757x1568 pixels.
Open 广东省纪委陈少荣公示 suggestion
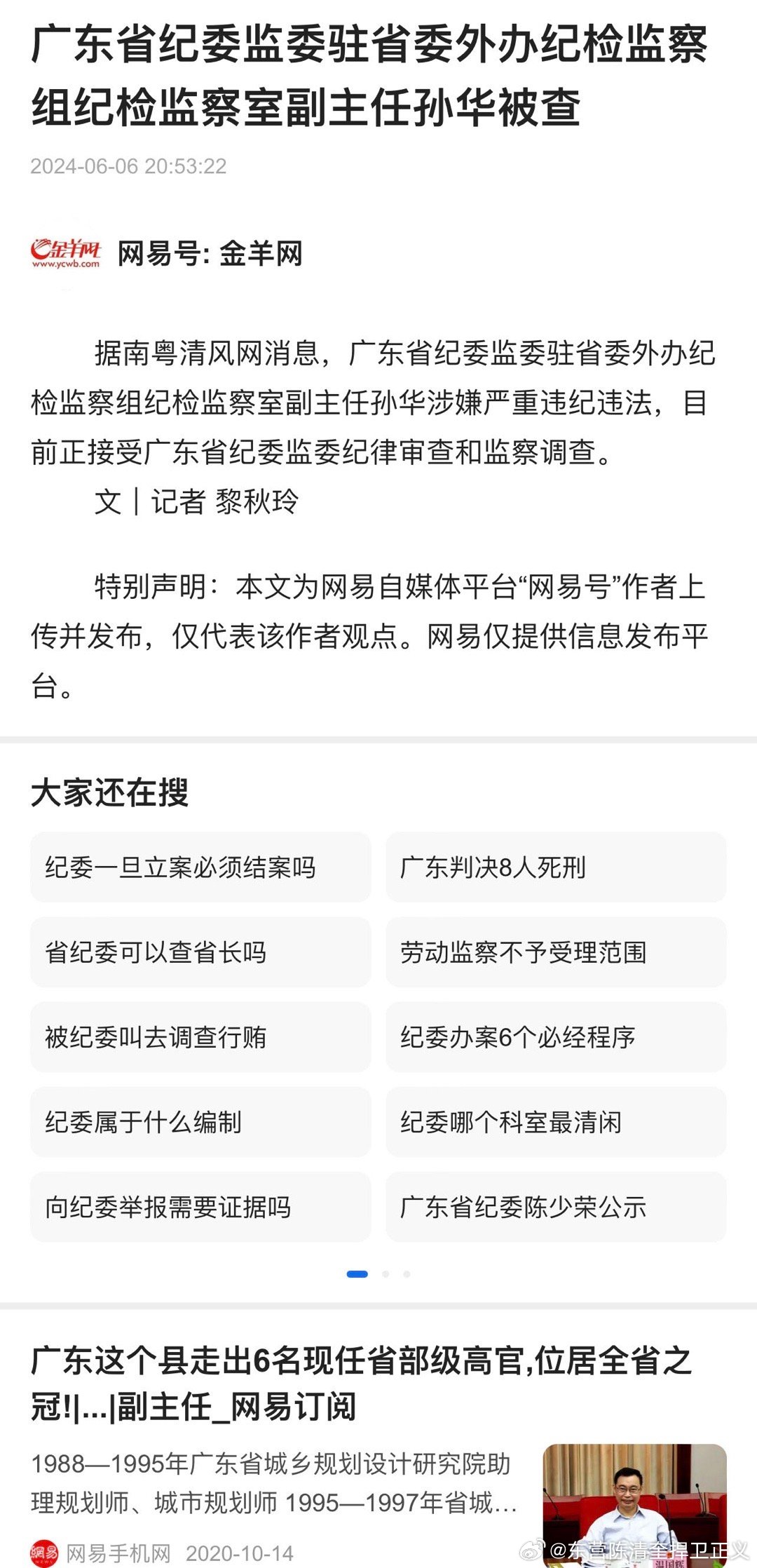[x=556, y=1207]
